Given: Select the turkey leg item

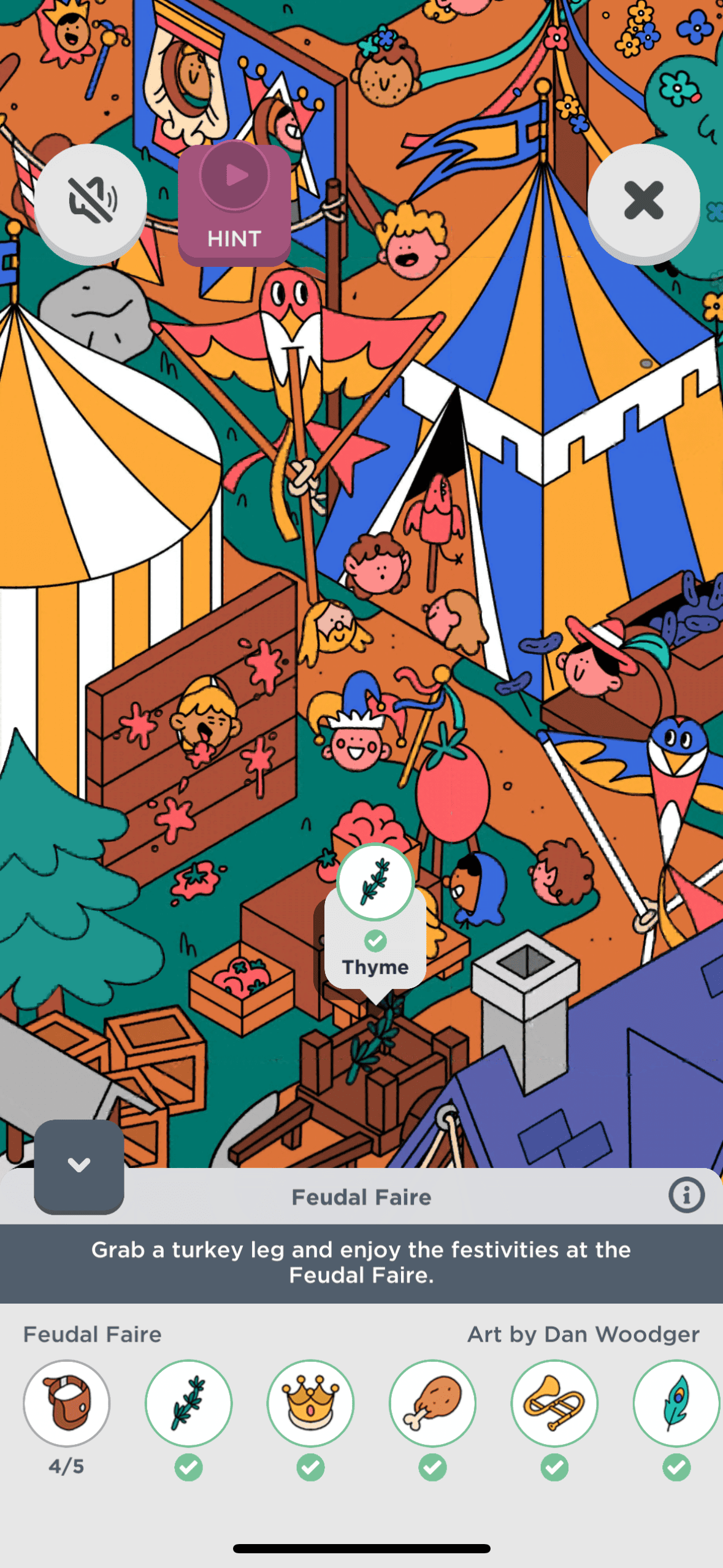Looking at the screenshot, I should 432,1404.
